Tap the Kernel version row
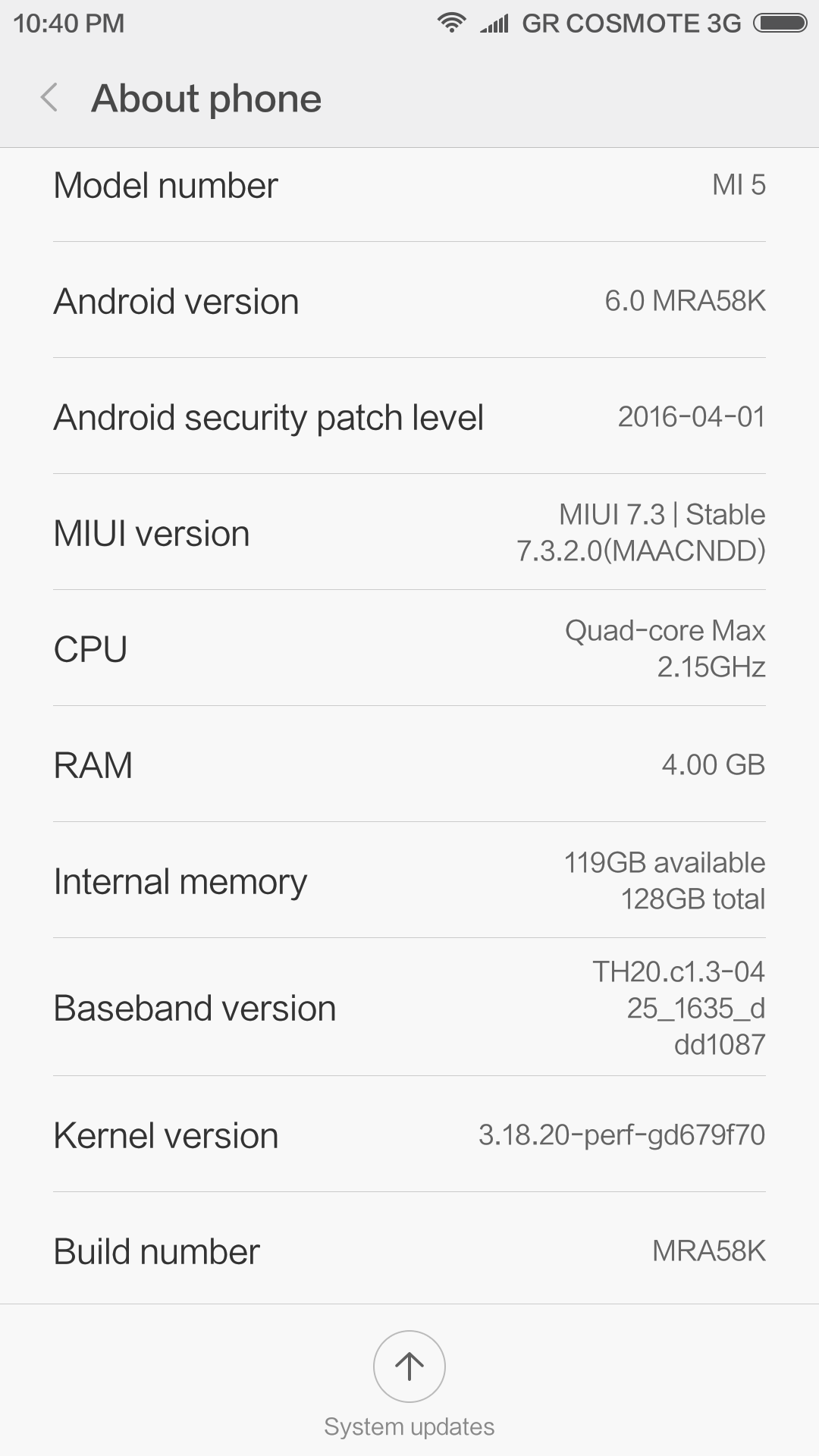Screen dimensions: 819x1456 409,1135
